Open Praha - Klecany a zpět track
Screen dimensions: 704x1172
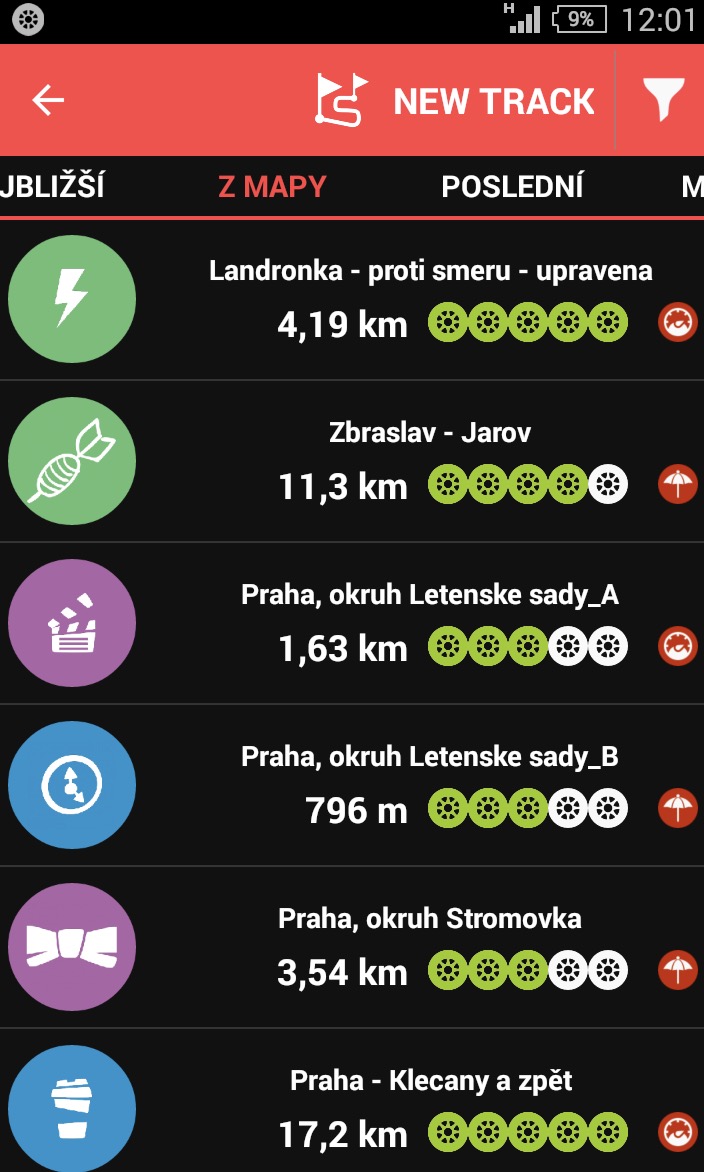(430, 1106)
